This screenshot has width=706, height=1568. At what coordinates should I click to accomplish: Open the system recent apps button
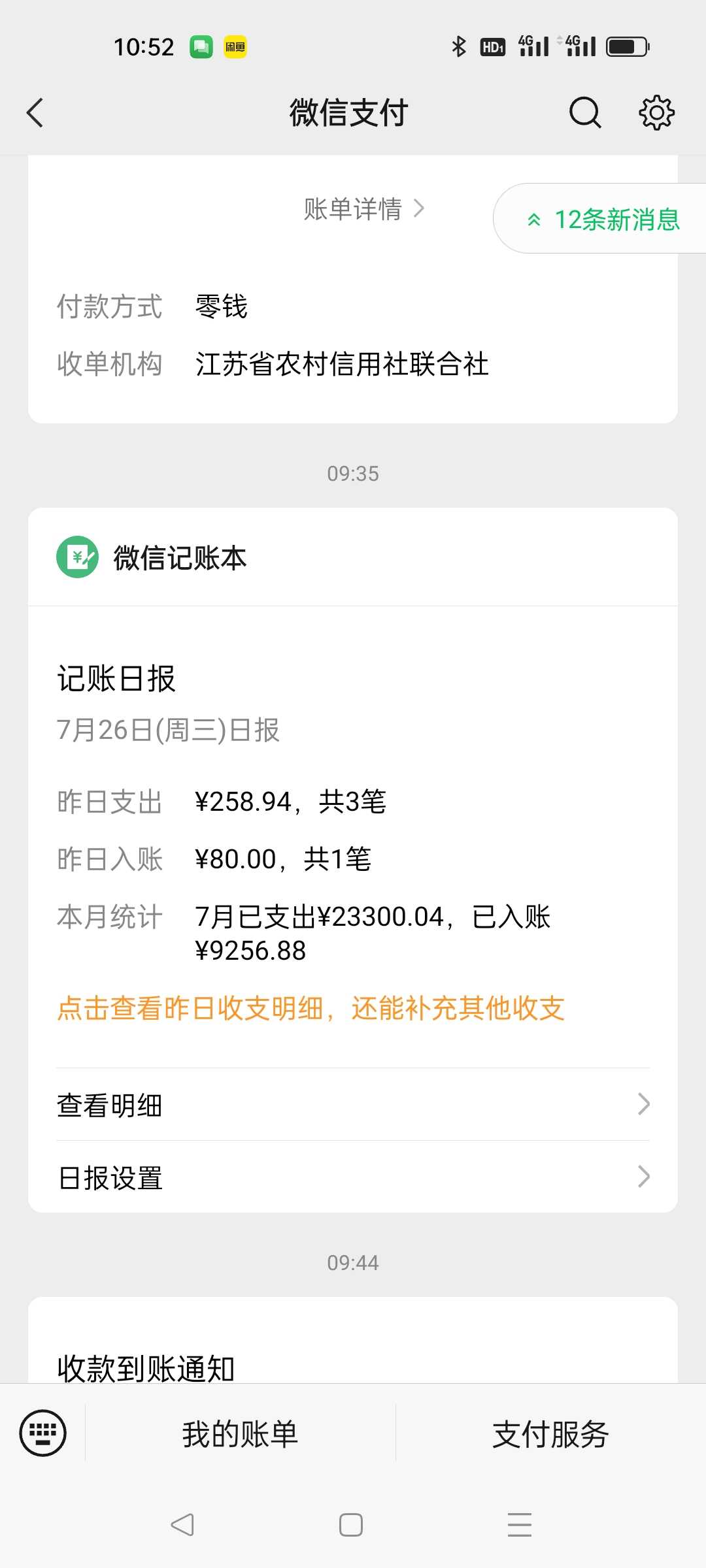pos(520,1525)
